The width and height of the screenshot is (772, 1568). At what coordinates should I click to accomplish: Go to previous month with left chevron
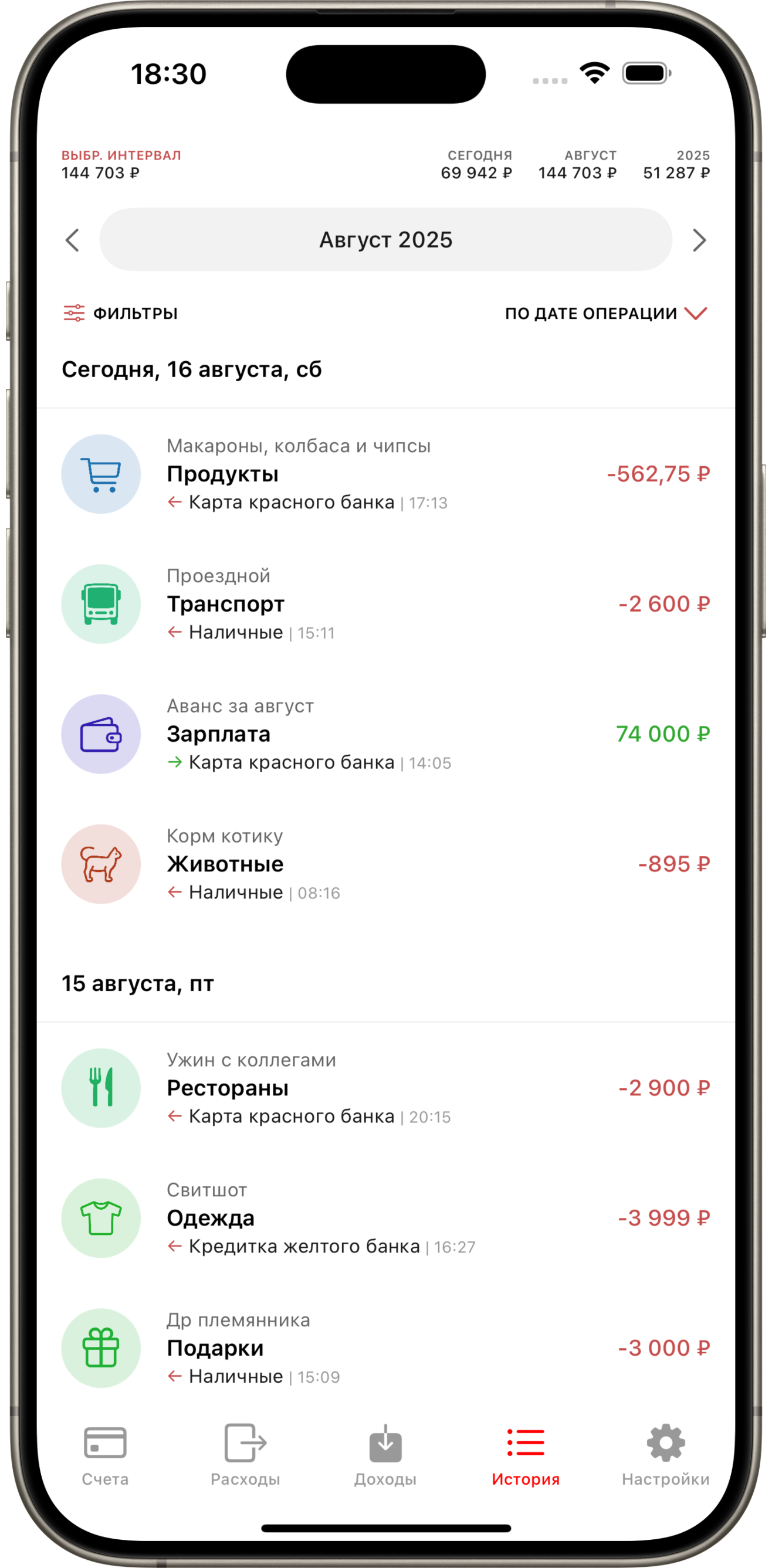coord(73,240)
